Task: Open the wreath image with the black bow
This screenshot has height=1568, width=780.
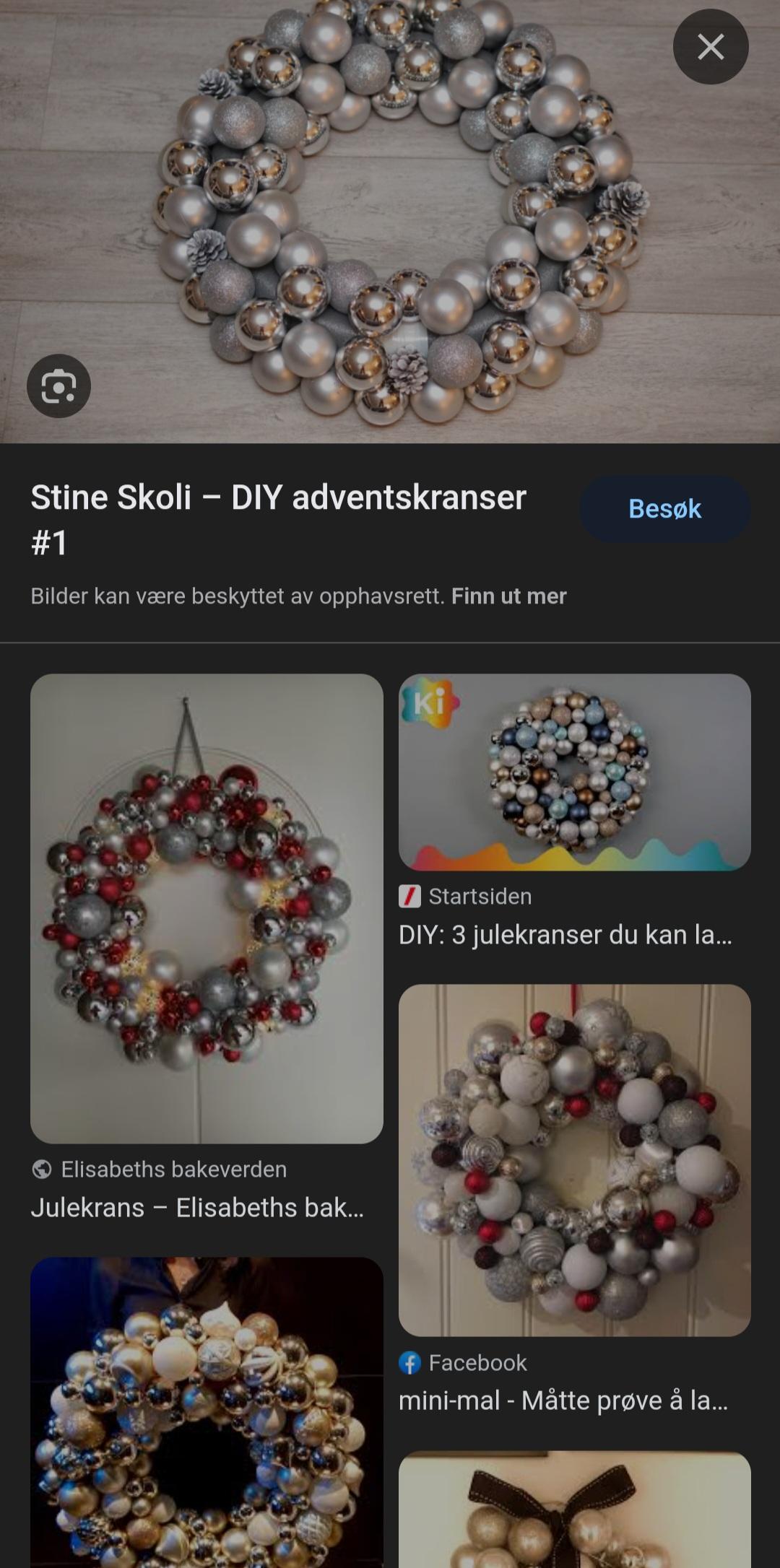Action: [x=574, y=1510]
